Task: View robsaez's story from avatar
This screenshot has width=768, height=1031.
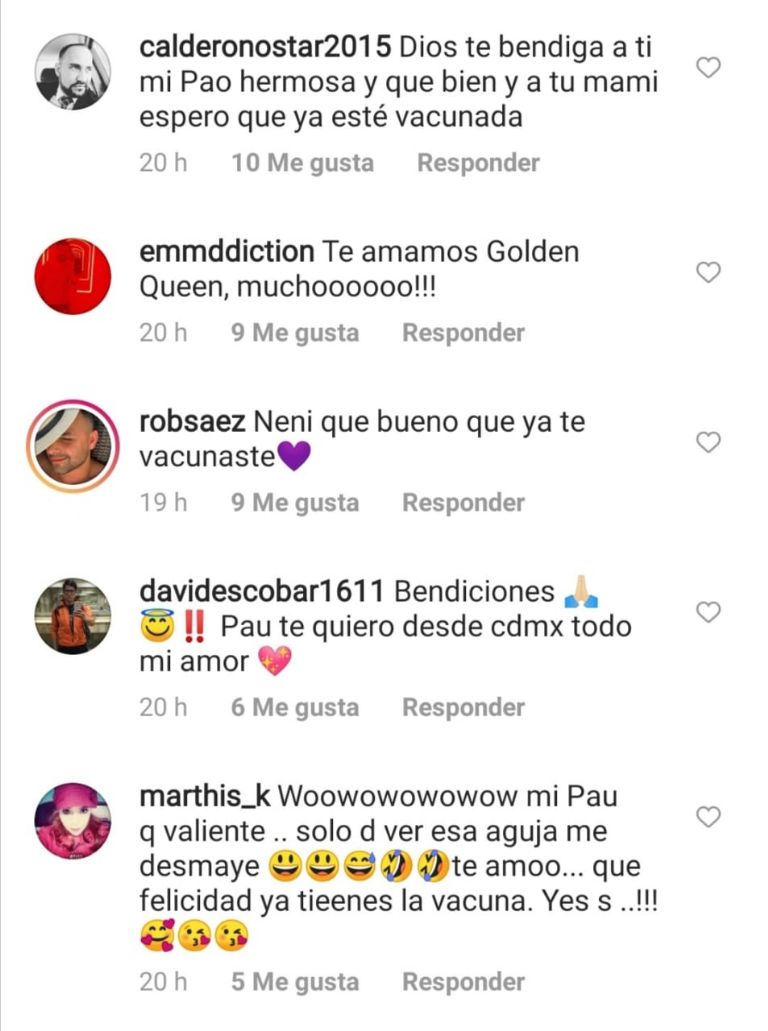Action: 73,446
